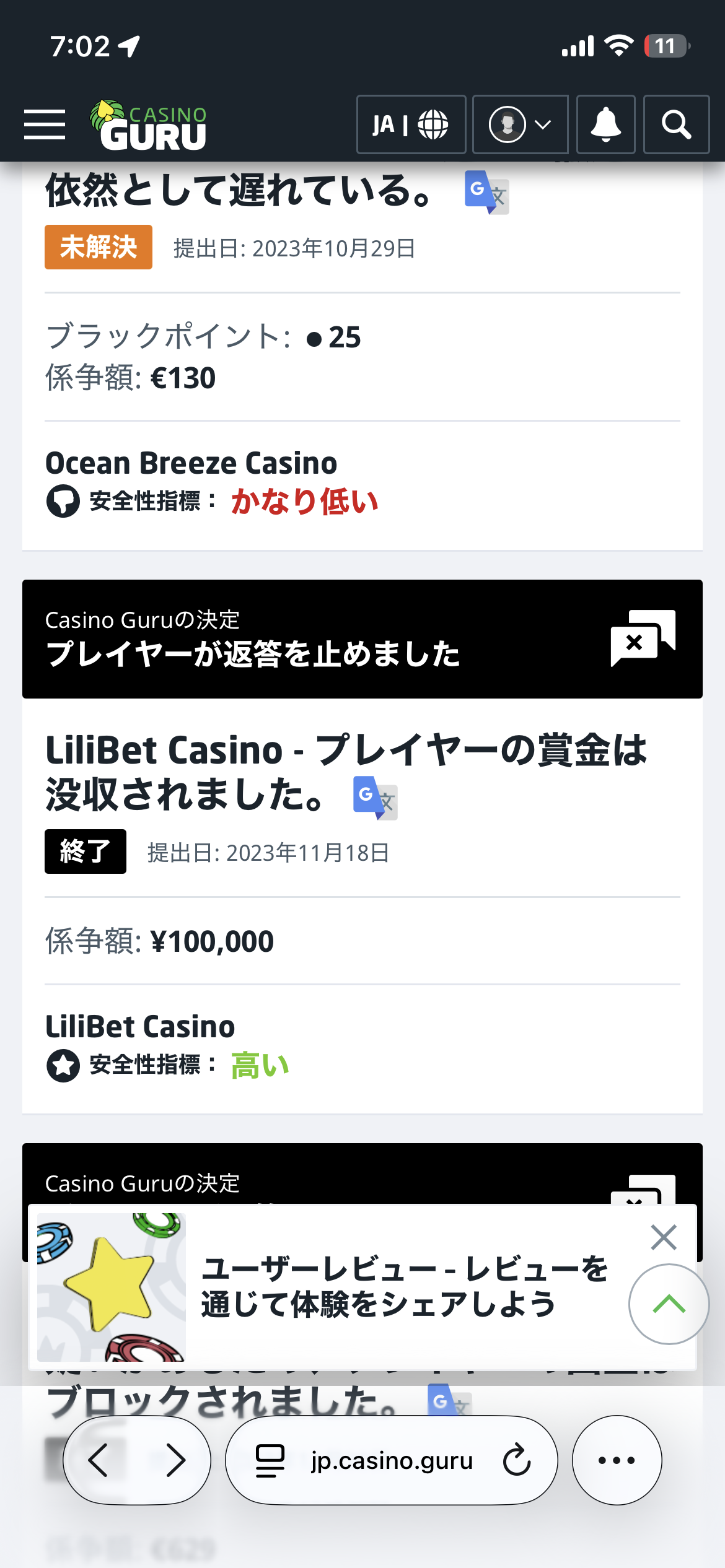Image resolution: width=725 pixels, height=1568 pixels.
Task: Go back to the previous page
Action: (99, 1460)
